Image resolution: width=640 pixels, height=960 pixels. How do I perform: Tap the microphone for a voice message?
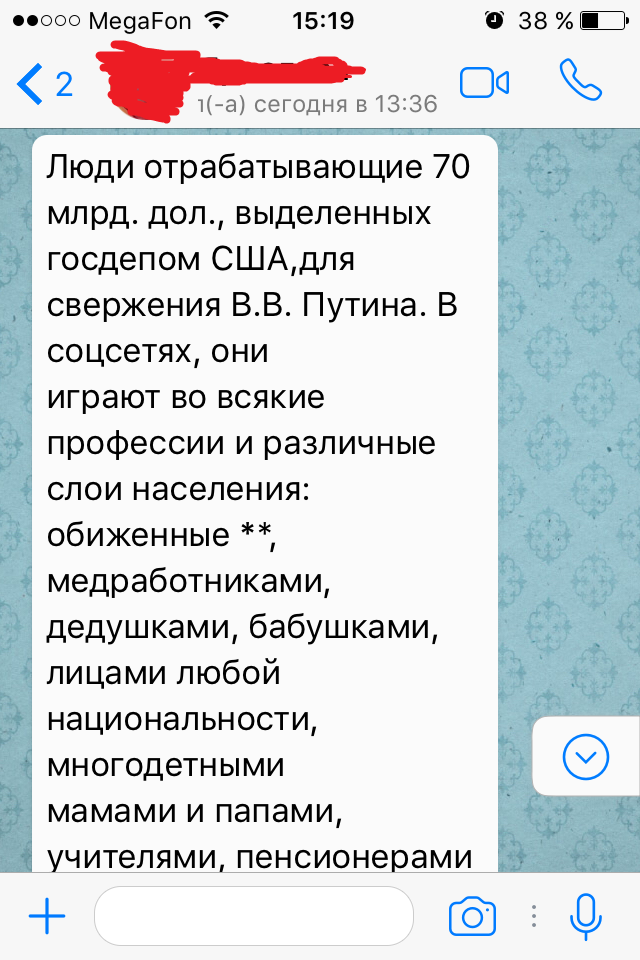(x=584, y=916)
